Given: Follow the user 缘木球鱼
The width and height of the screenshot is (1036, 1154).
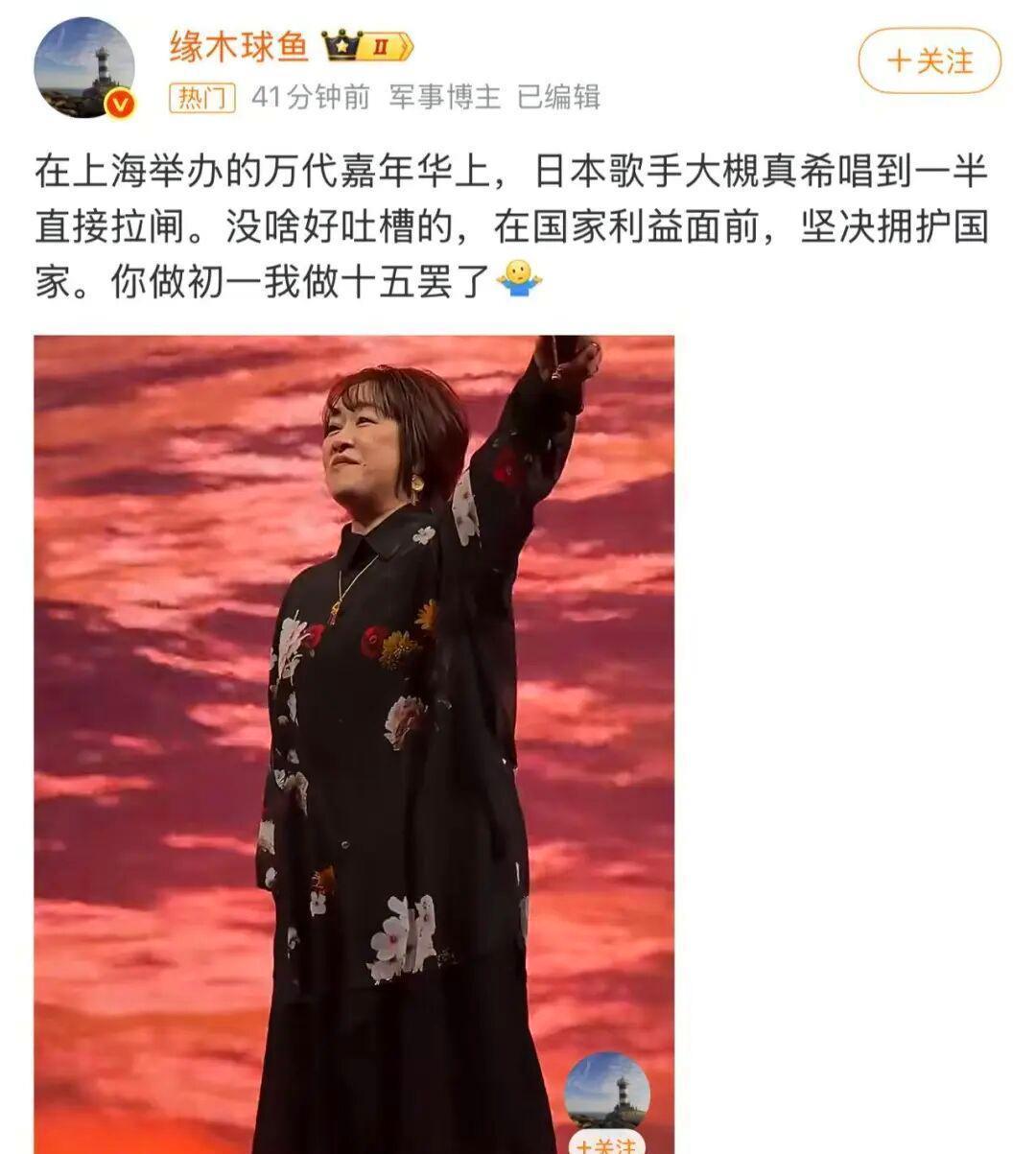Looking at the screenshot, I should [929, 61].
